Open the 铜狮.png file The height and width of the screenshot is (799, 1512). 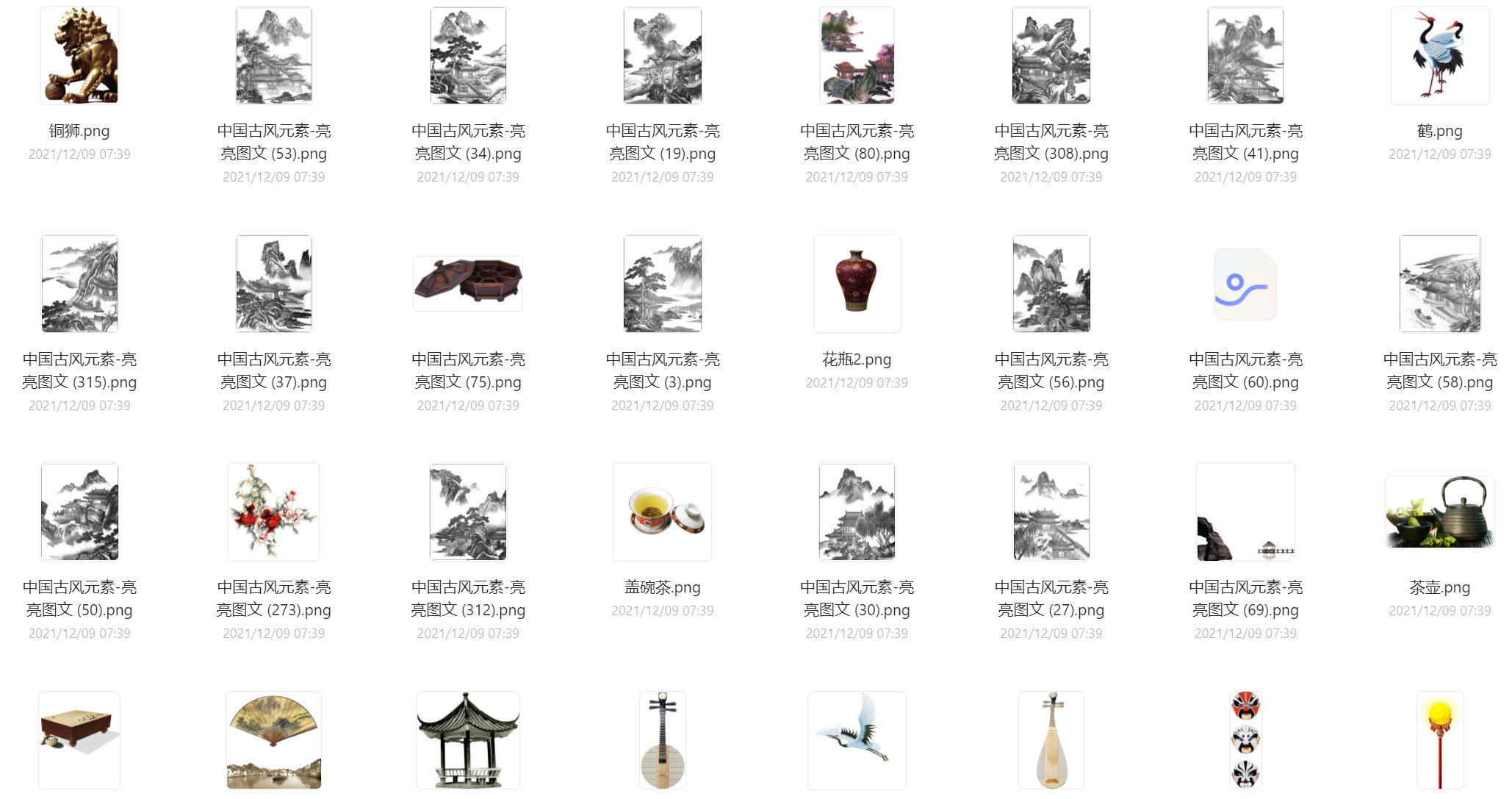coord(79,56)
